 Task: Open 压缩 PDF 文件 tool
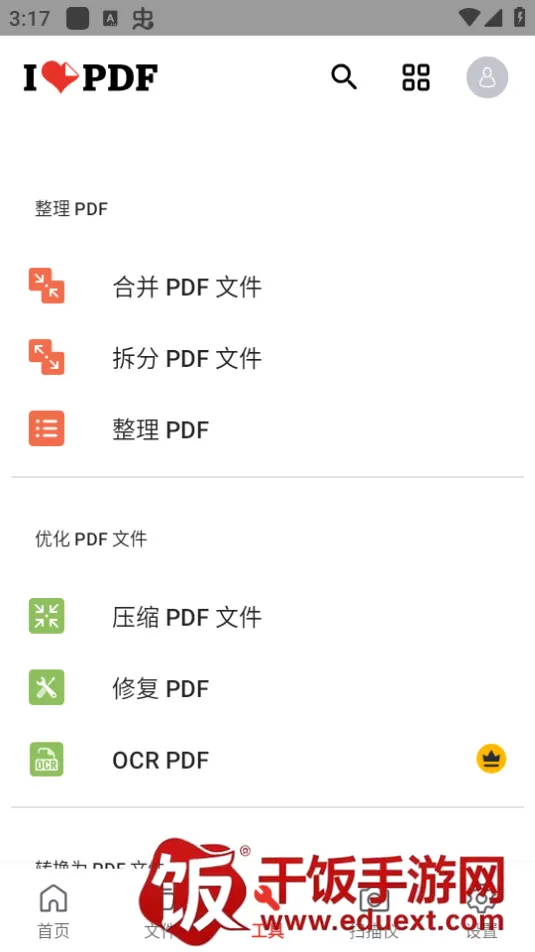[267, 617]
